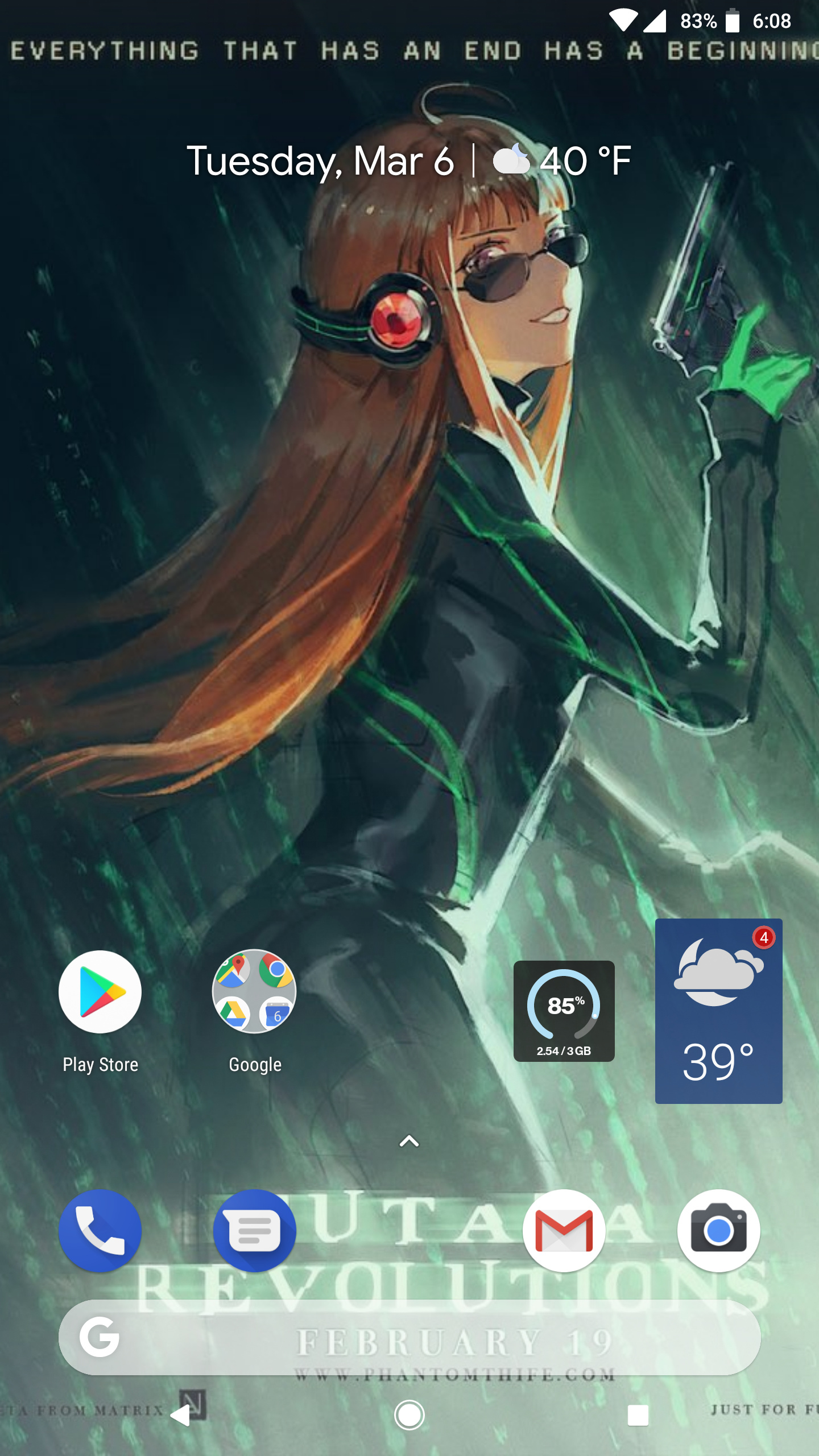Open the Google apps folder
Image resolution: width=819 pixels, height=1456 pixels.
click(254, 992)
